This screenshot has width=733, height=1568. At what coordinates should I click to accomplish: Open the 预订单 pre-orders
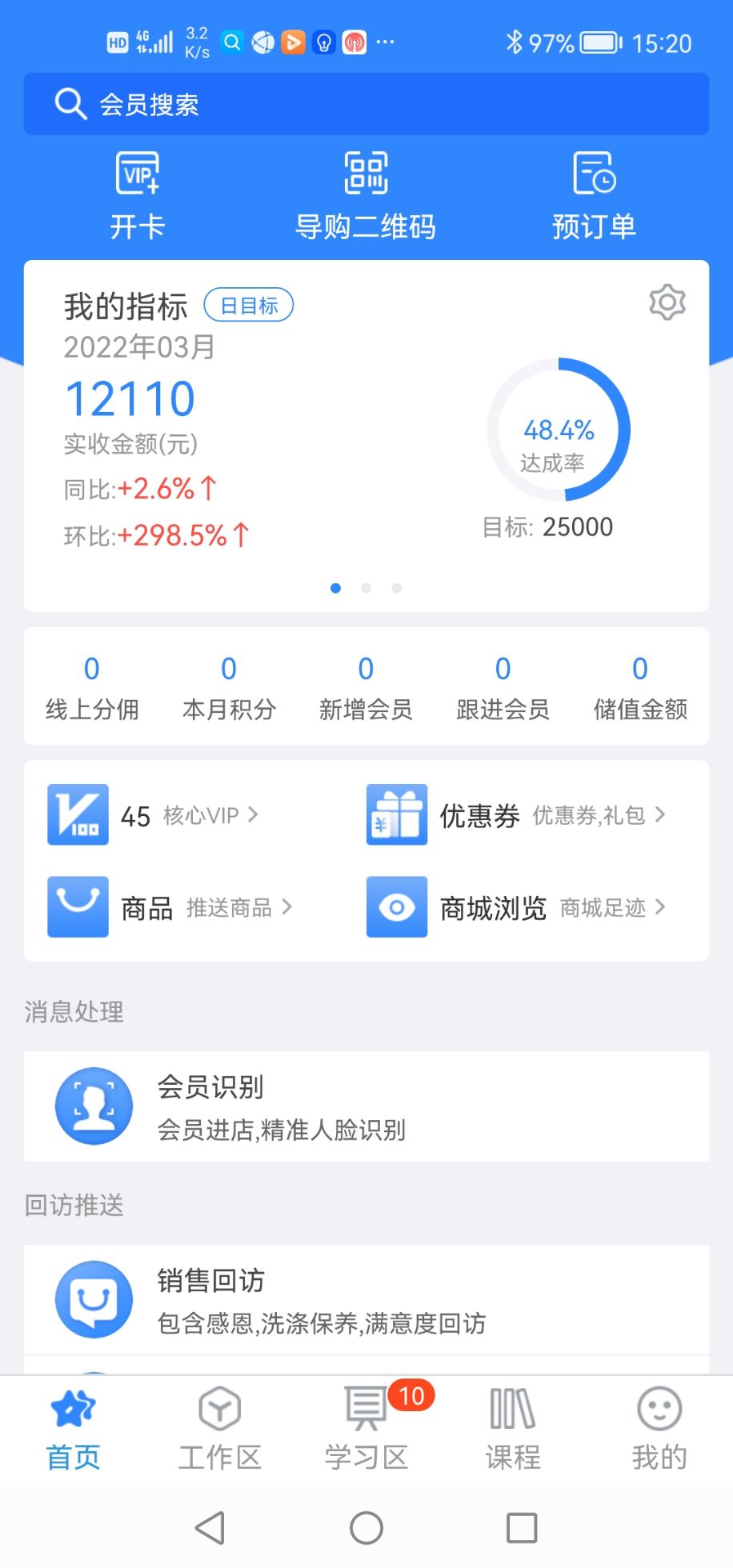coord(594,195)
